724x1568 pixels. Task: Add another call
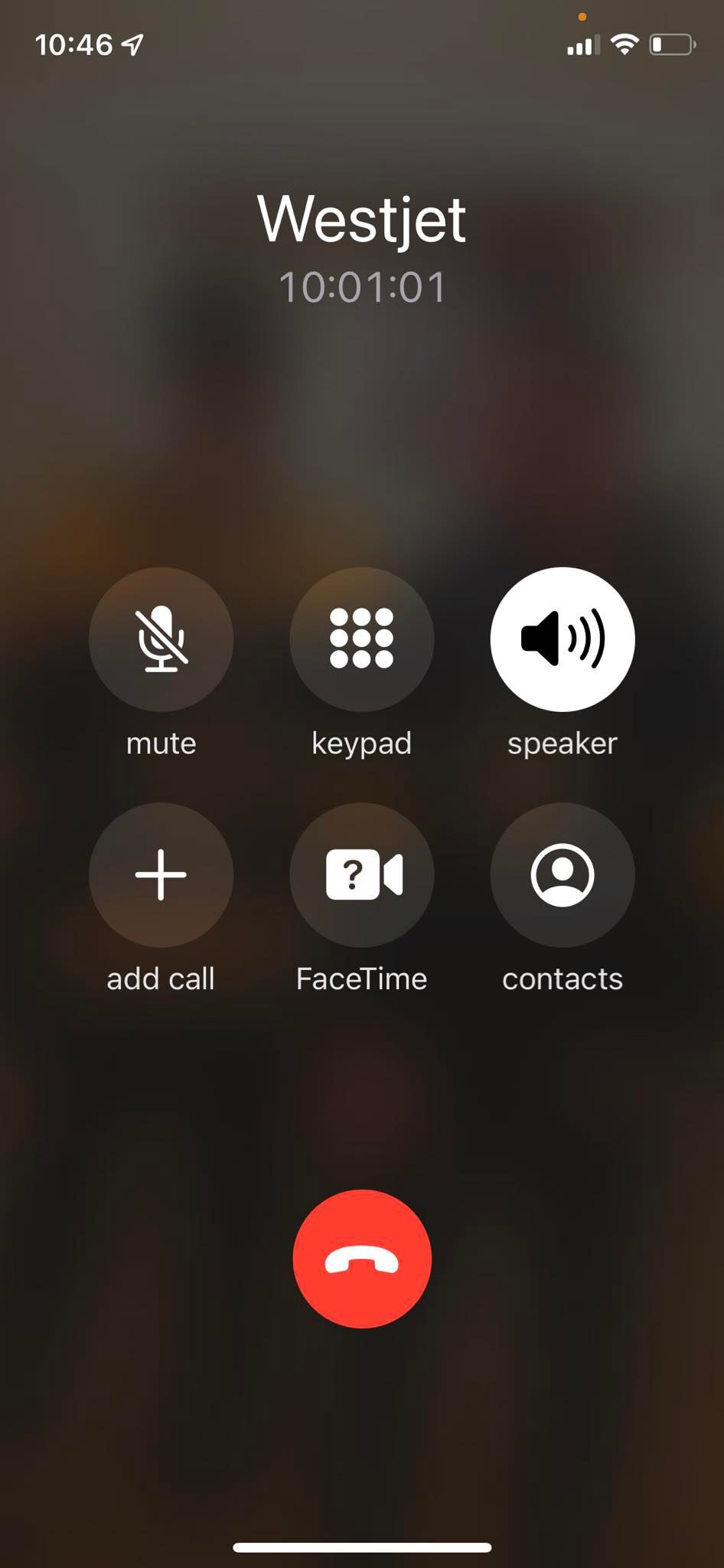[161, 874]
